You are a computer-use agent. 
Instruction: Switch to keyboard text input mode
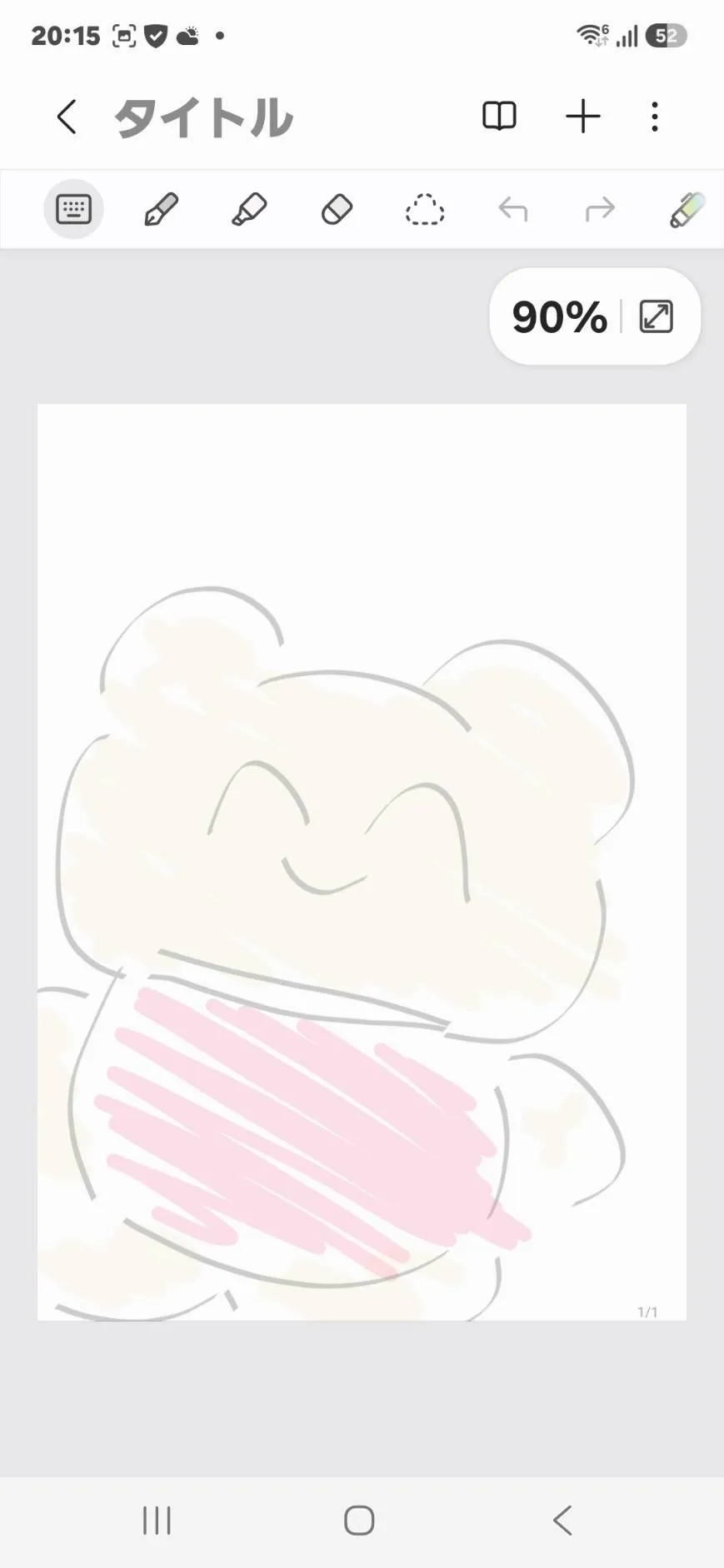coord(73,209)
